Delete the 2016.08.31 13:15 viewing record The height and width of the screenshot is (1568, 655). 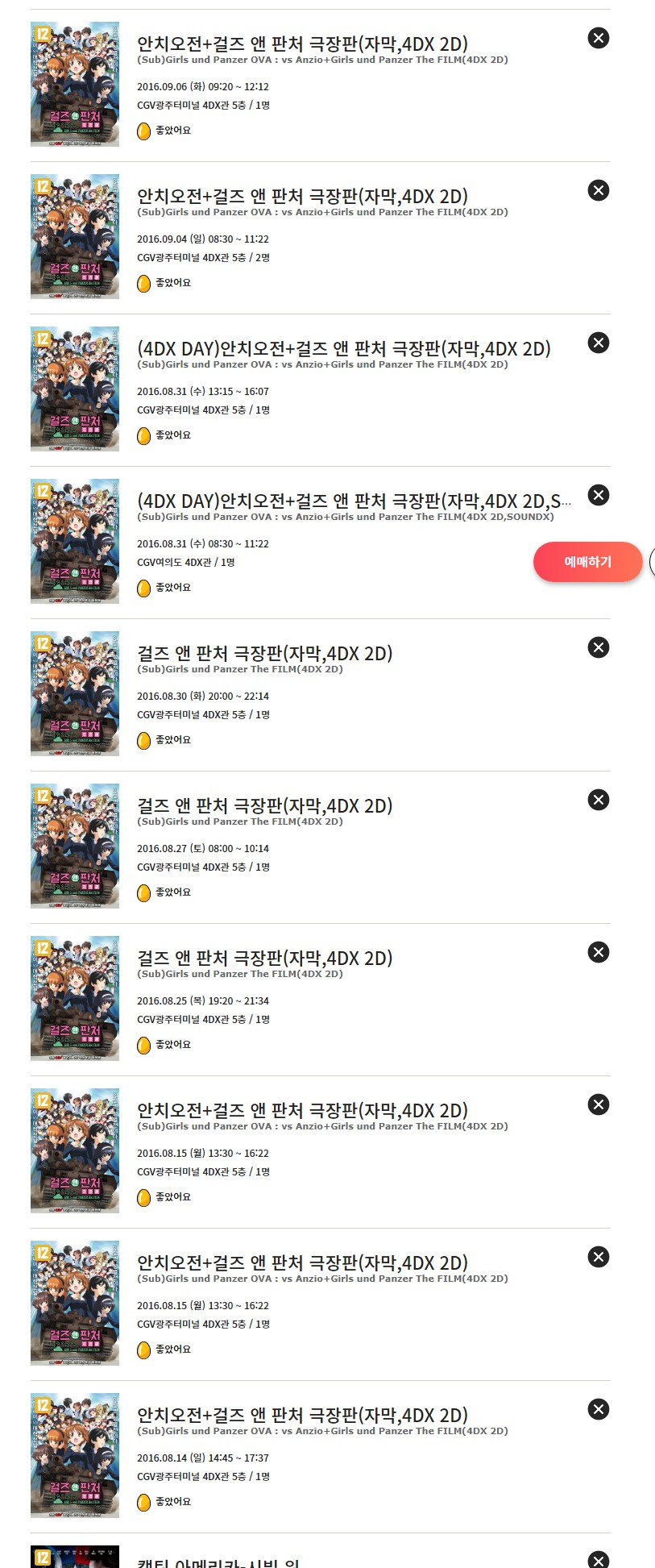click(x=599, y=343)
